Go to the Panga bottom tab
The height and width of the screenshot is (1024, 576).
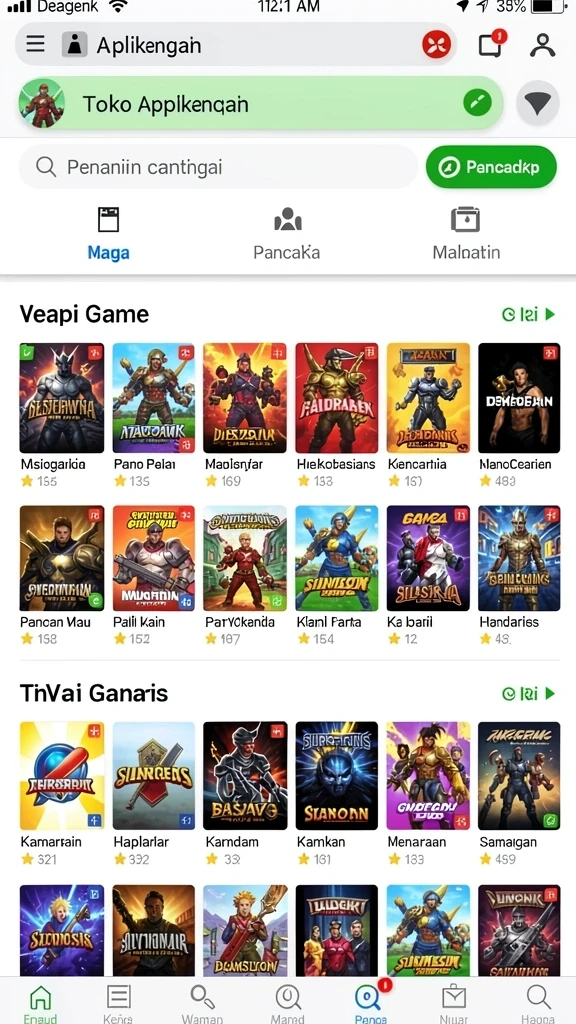[370, 1002]
